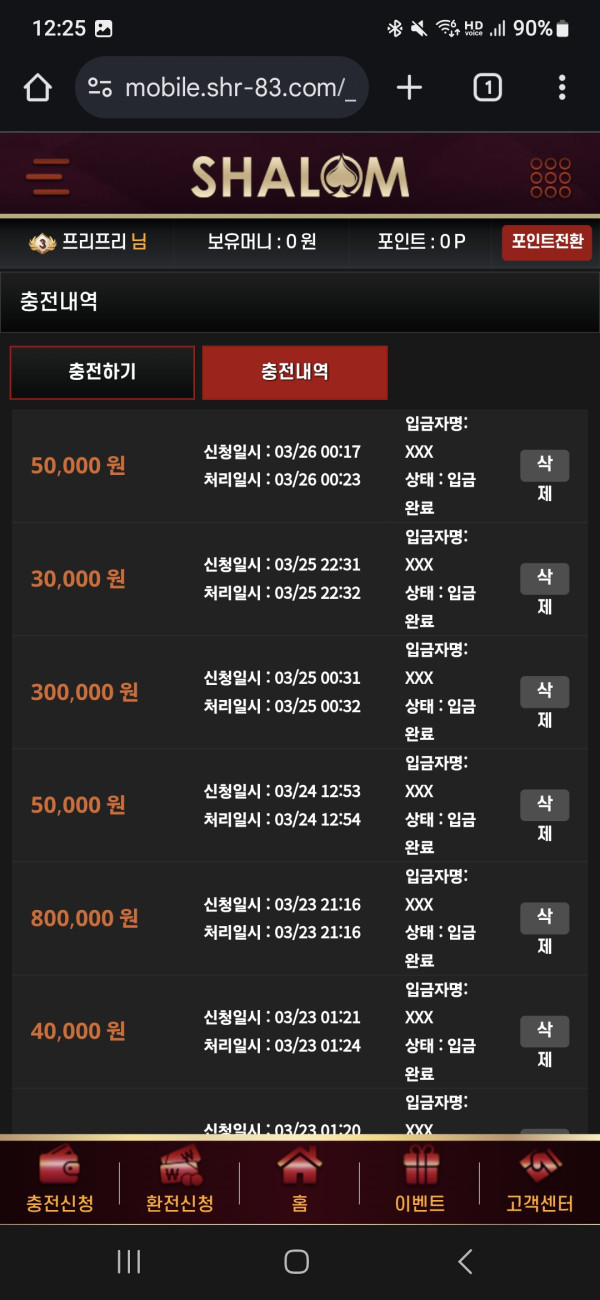Viewport: 600px width, 1300px height.
Task: Open the grid menu icon in header
Action: point(549,177)
